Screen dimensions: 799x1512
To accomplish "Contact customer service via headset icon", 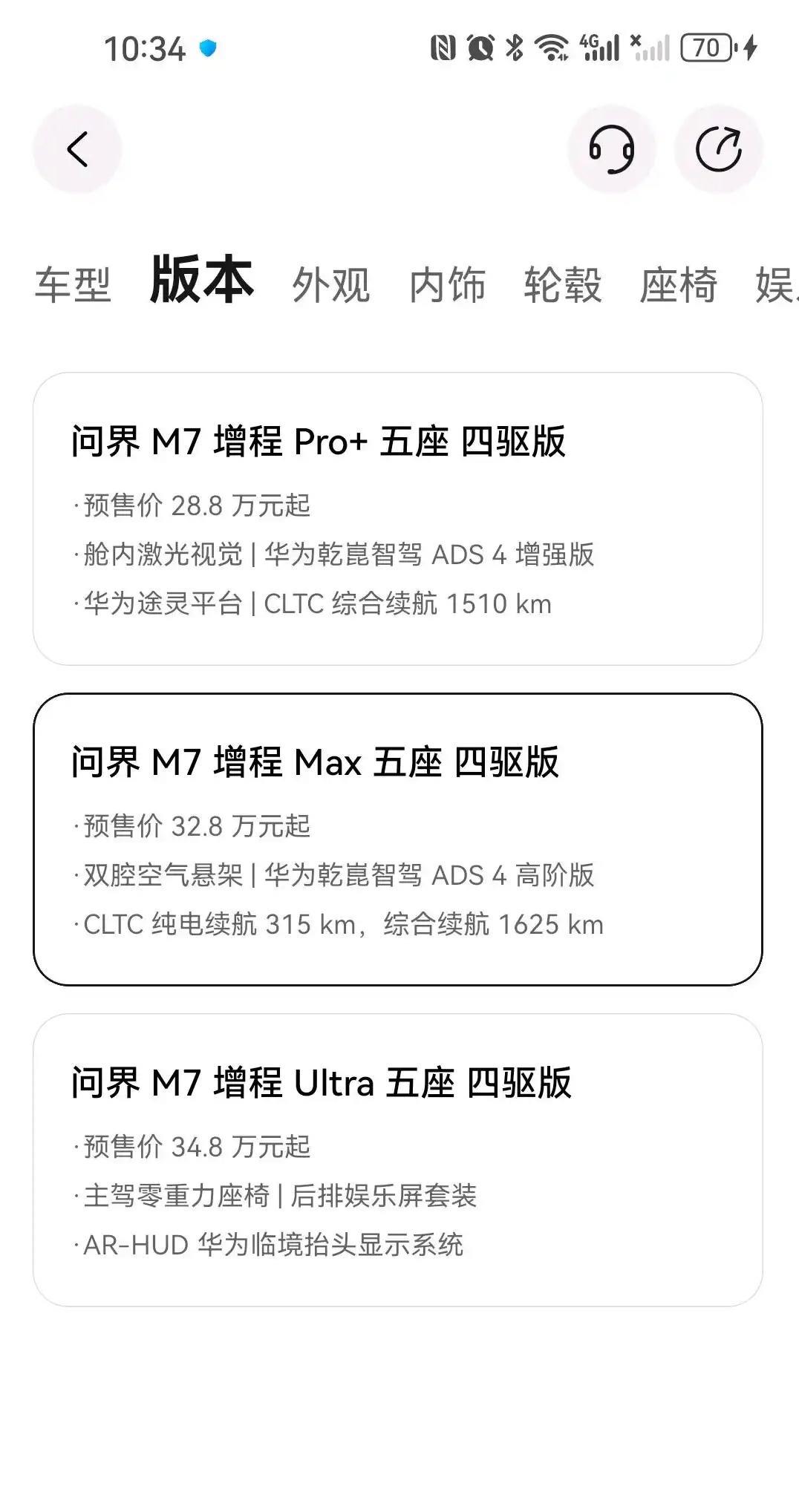I will [x=611, y=149].
